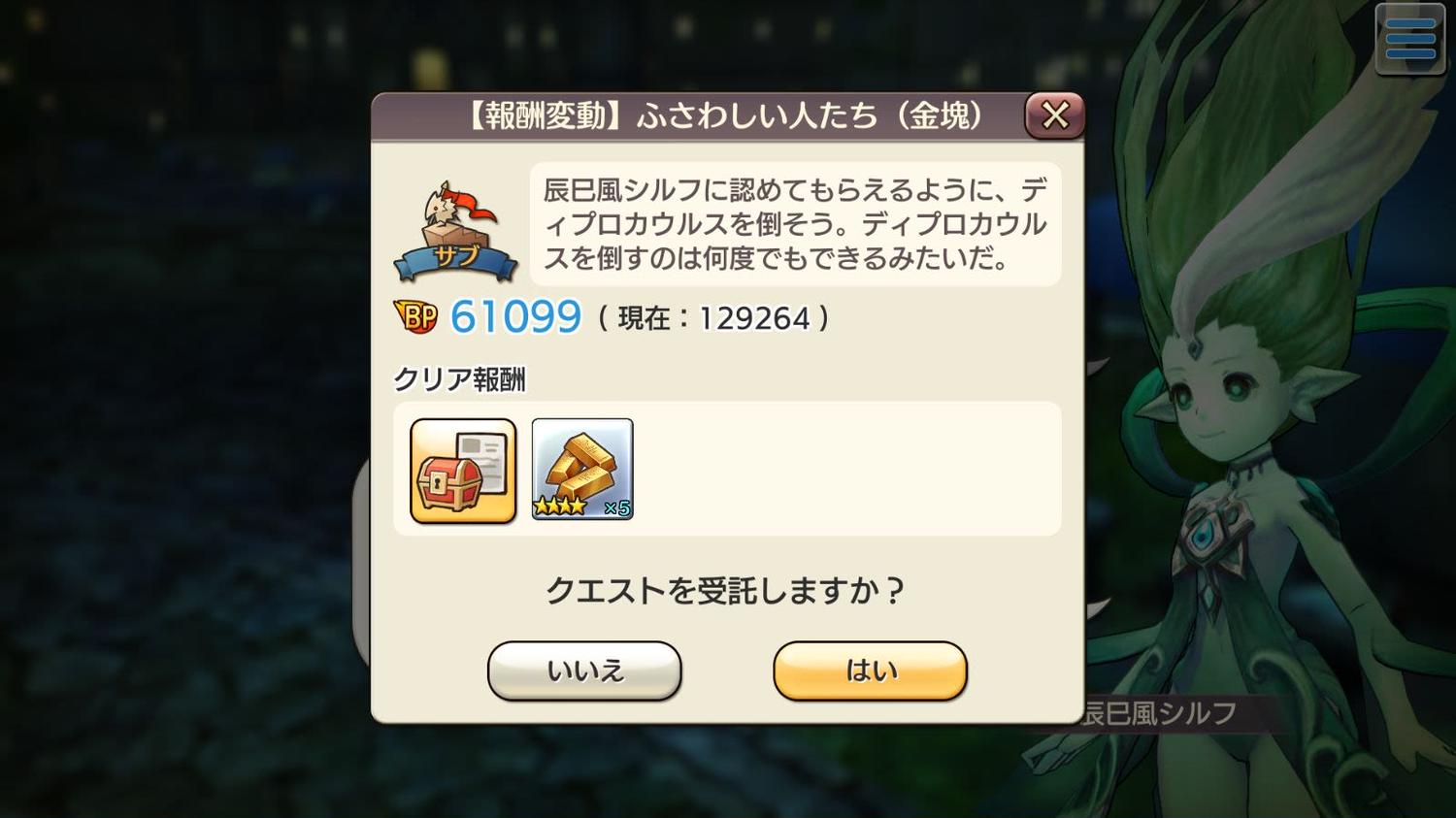View the gold ingot x5 reward
The height and width of the screenshot is (818, 1456).
(582, 470)
